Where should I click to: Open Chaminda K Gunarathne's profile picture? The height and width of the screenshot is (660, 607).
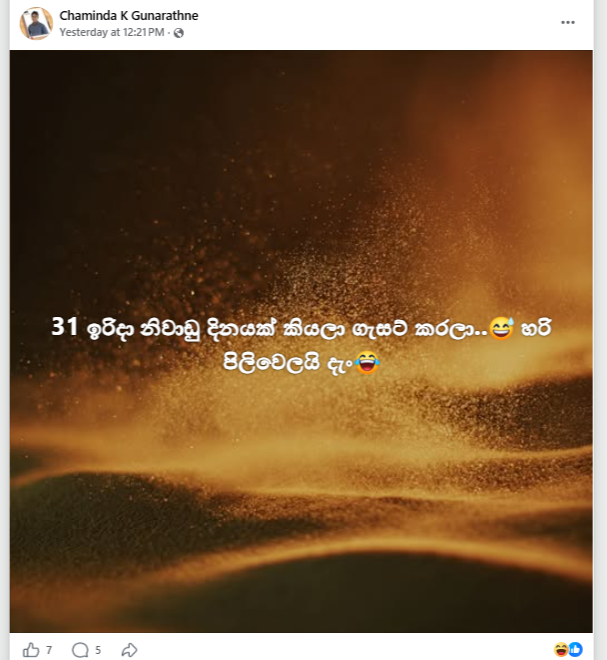(36, 23)
